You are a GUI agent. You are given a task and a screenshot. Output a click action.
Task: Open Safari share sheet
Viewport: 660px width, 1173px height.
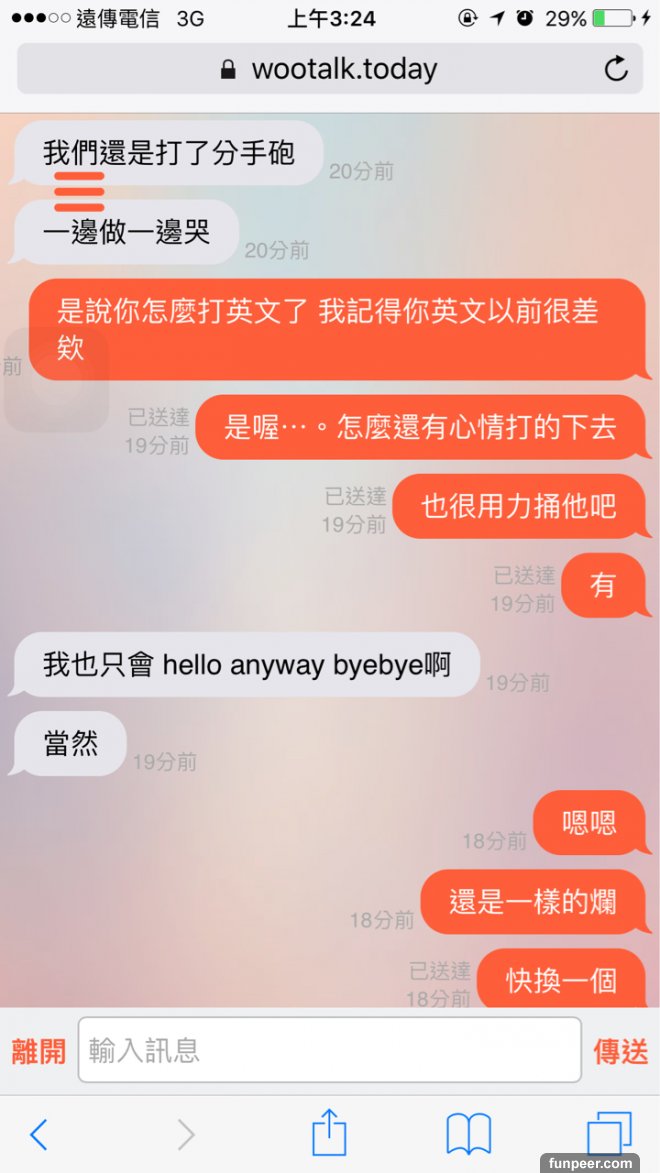[x=329, y=1133]
